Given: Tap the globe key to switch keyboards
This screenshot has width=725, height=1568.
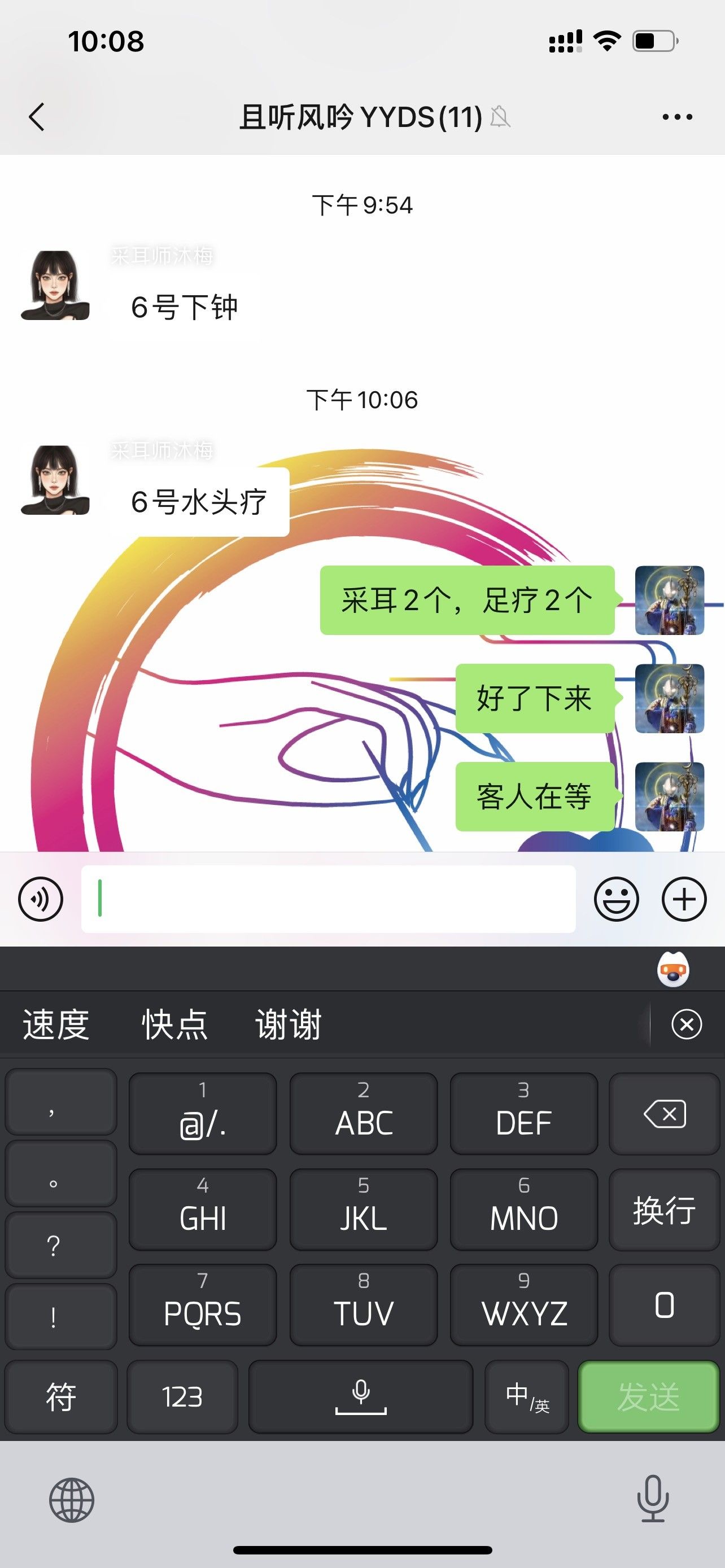Looking at the screenshot, I should coord(72,1500).
